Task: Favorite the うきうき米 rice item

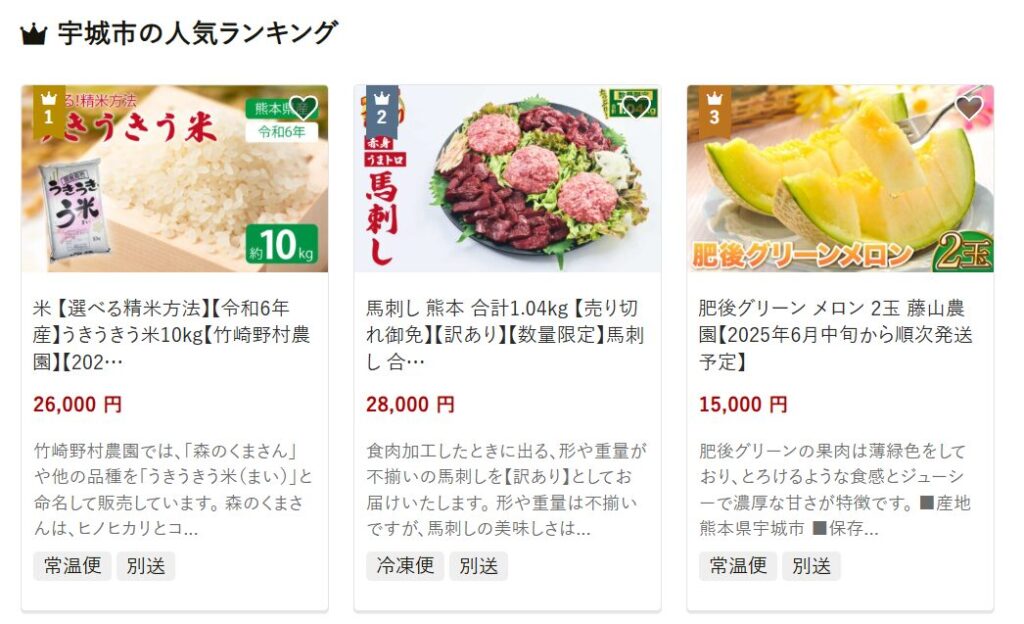Action: click(303, 108)
